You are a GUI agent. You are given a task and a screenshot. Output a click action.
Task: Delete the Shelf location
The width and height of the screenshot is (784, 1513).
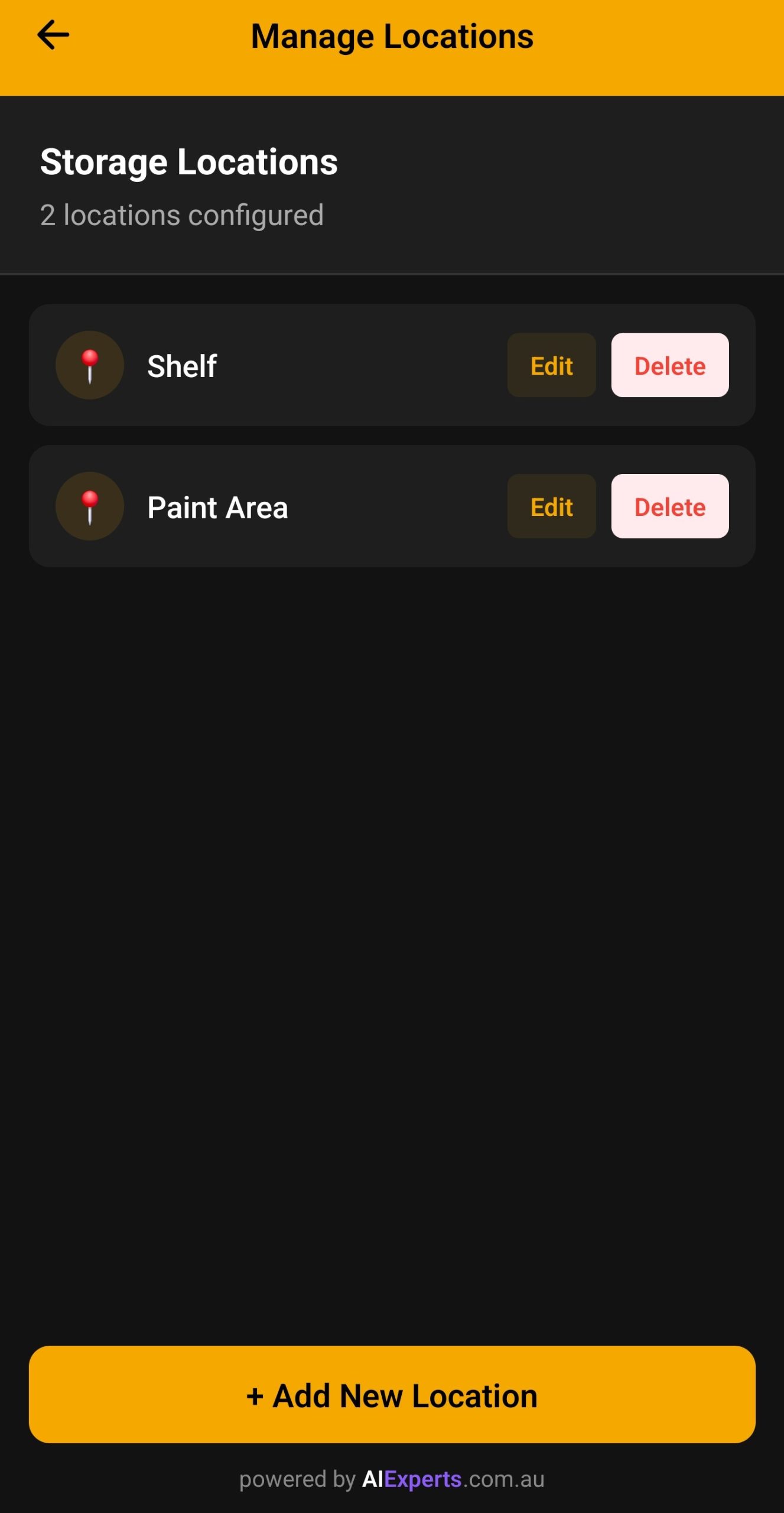669,365
